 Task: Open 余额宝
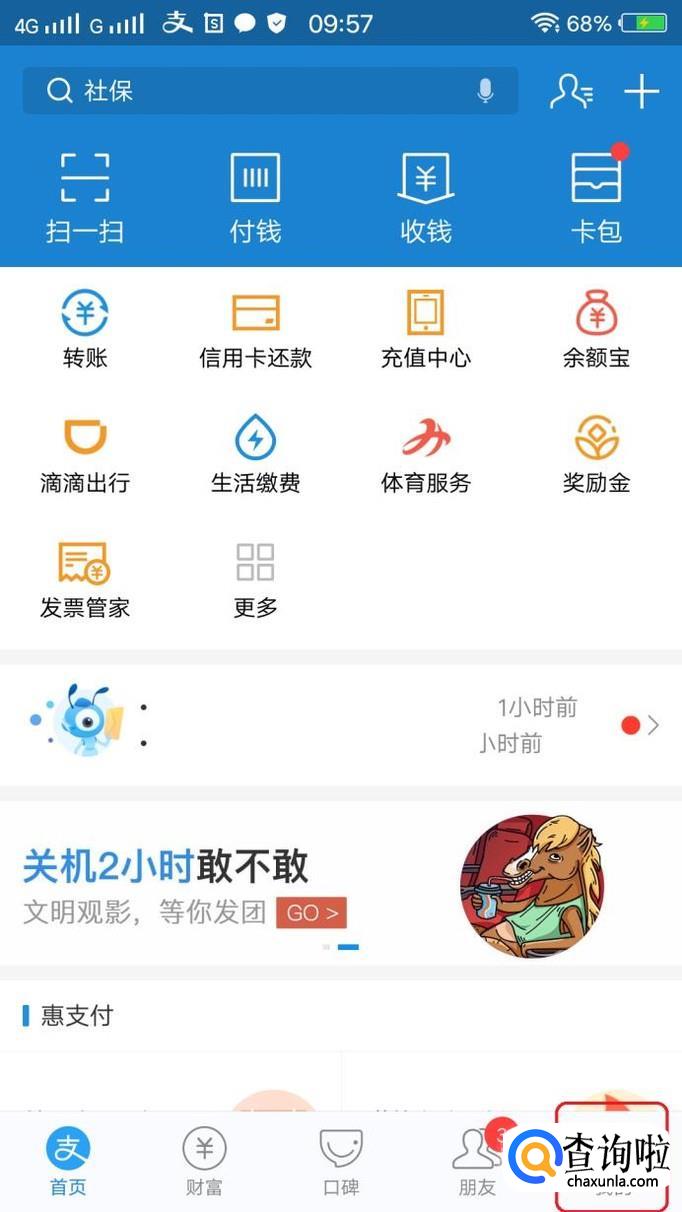pos(596,328)
